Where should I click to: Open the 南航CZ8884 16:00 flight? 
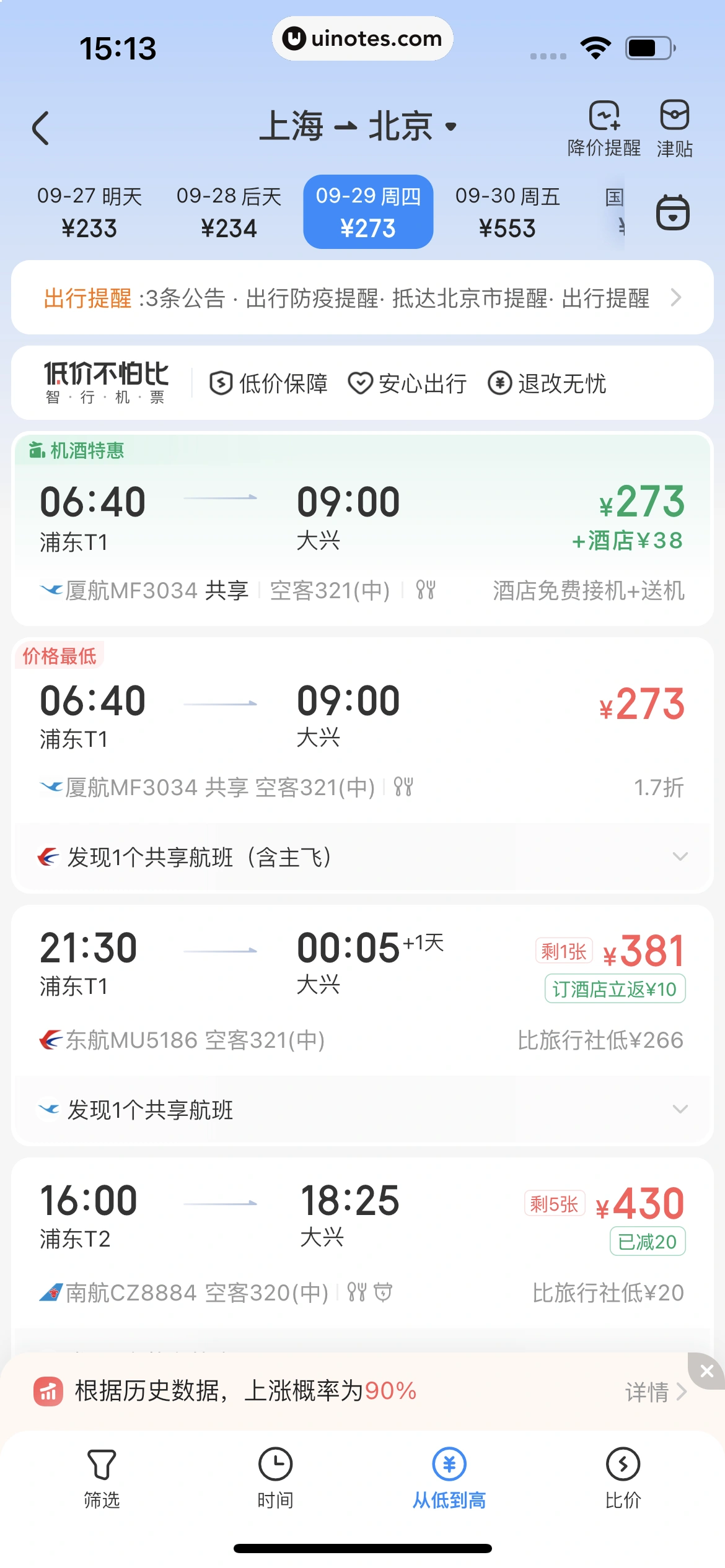pyautogui.click(x=362, y=1239)
